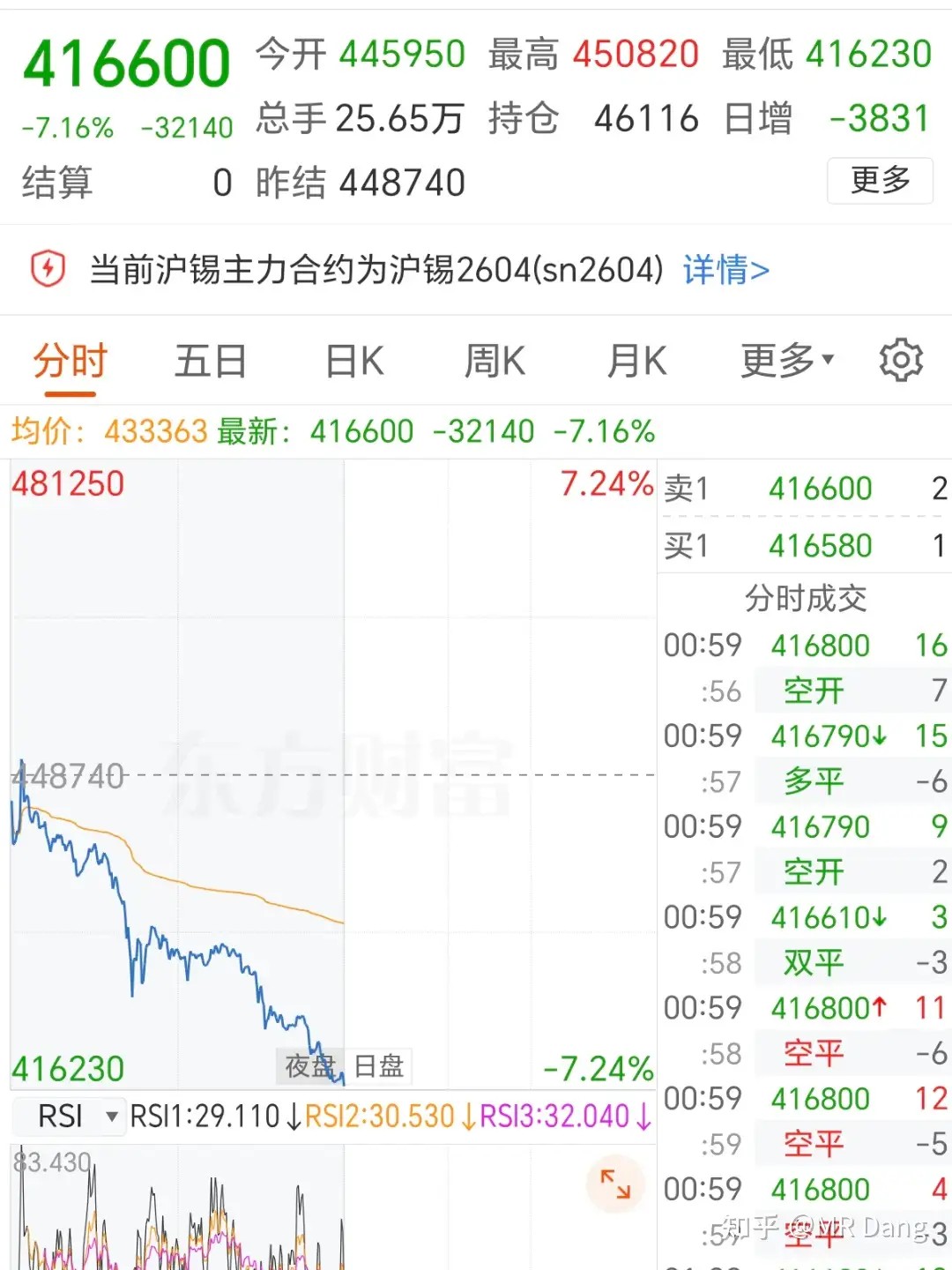Image resolution: width=952 pixels, height=1270 pixels.
Task: Select the 00:59 416800 trade entry
Action: pos(802,645)
